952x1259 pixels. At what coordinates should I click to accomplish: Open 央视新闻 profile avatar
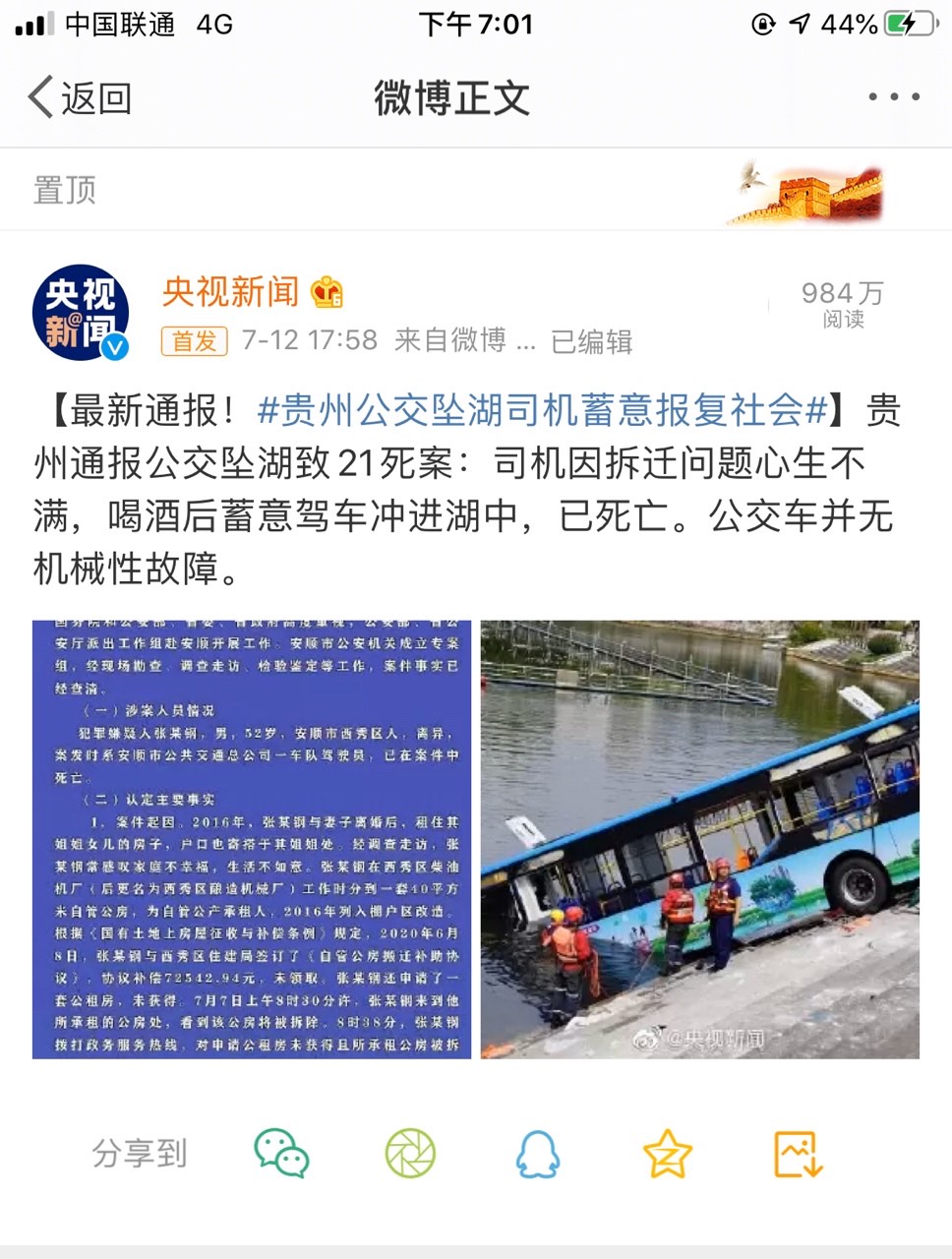point(81,313)
